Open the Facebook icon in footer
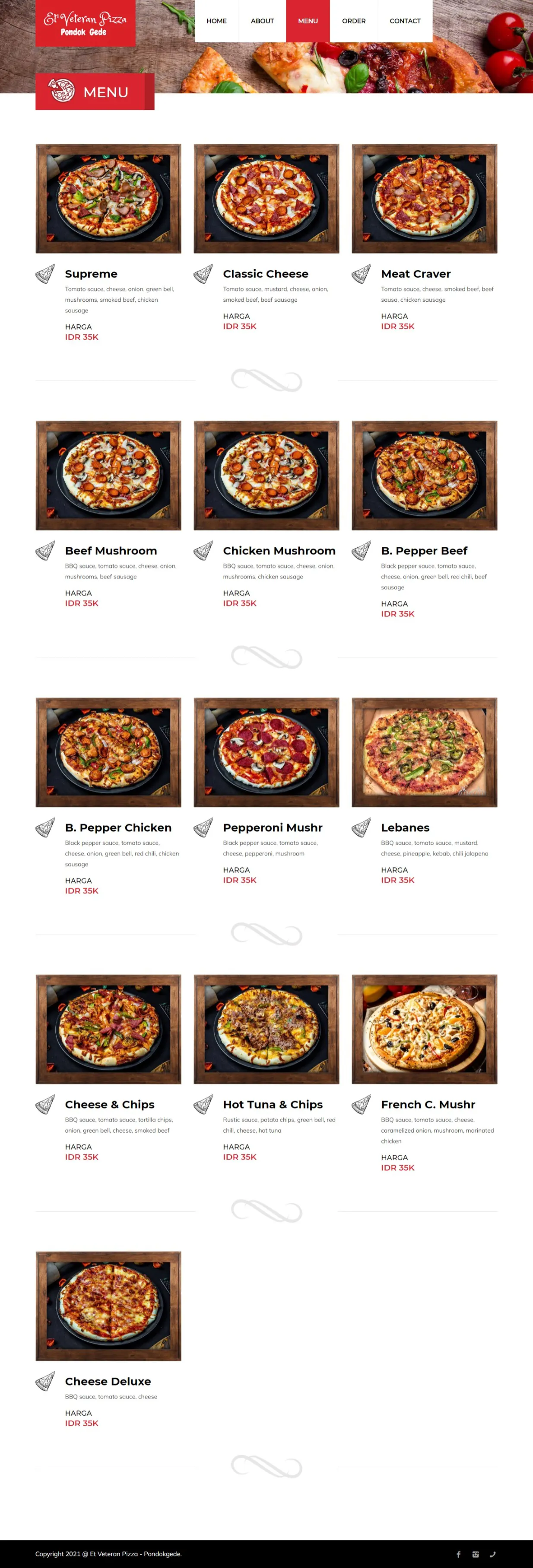The width and height of the screenshot is (533, 1568). click(x=458, y=1554)
